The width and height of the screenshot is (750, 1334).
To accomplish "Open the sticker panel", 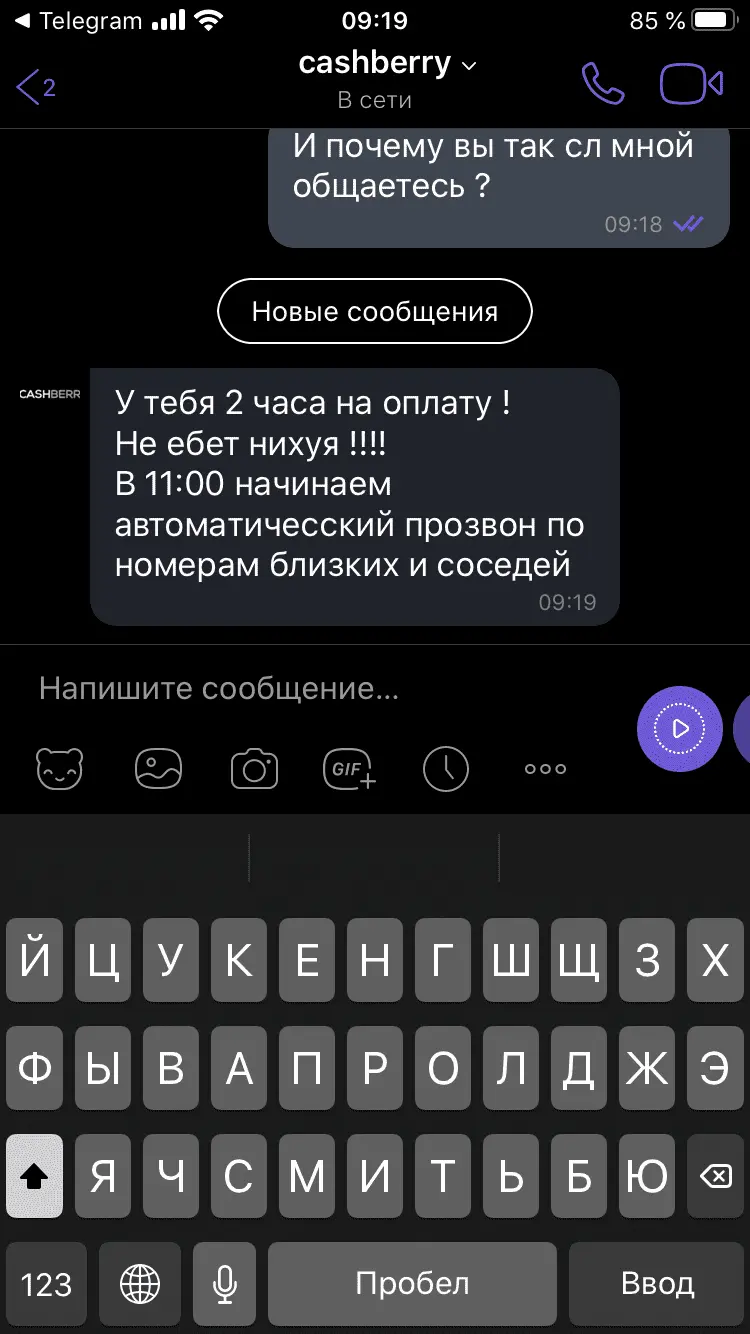I will click(x=60, y=769).
